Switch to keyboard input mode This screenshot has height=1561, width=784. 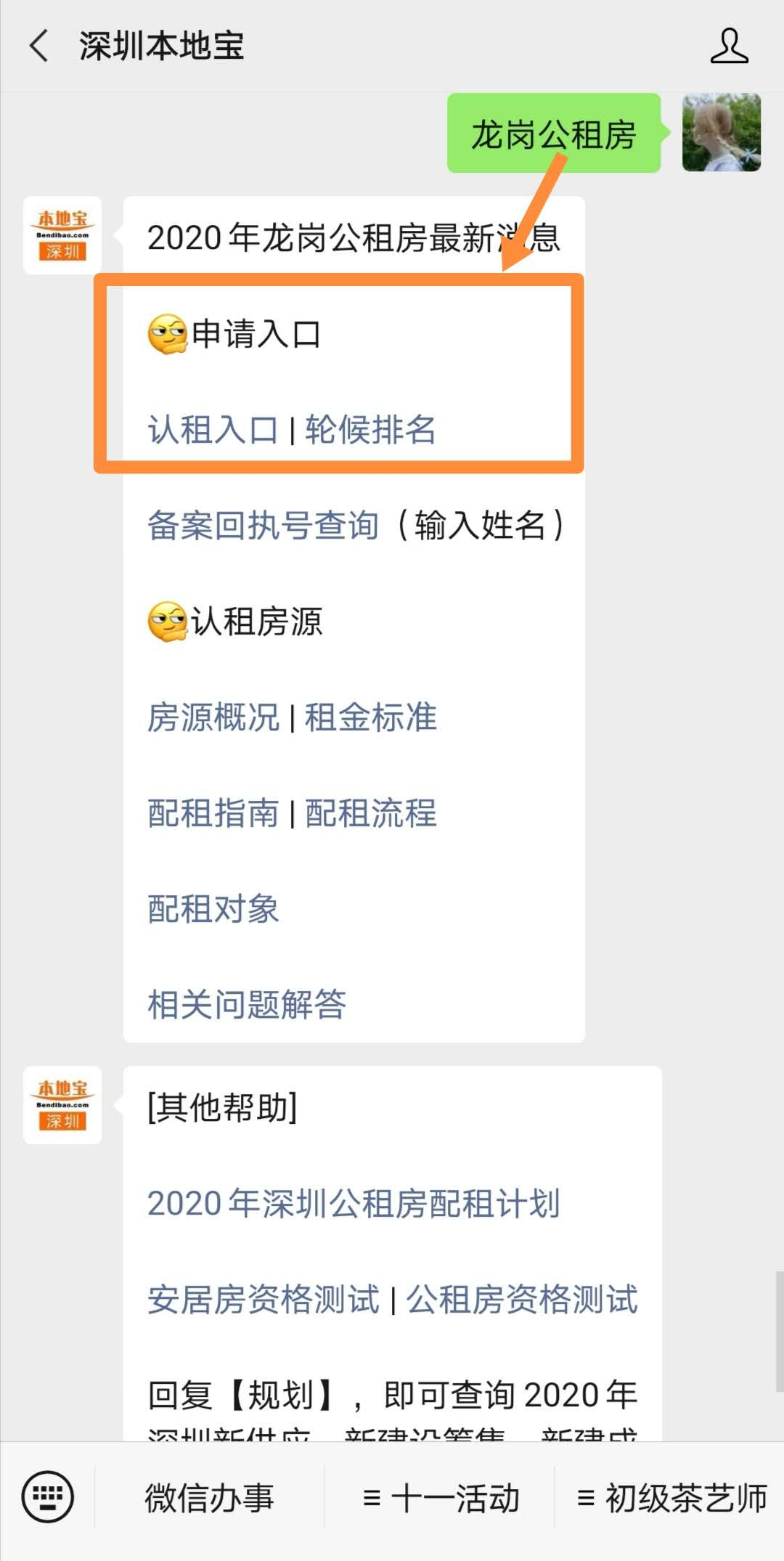point(48,1497)
